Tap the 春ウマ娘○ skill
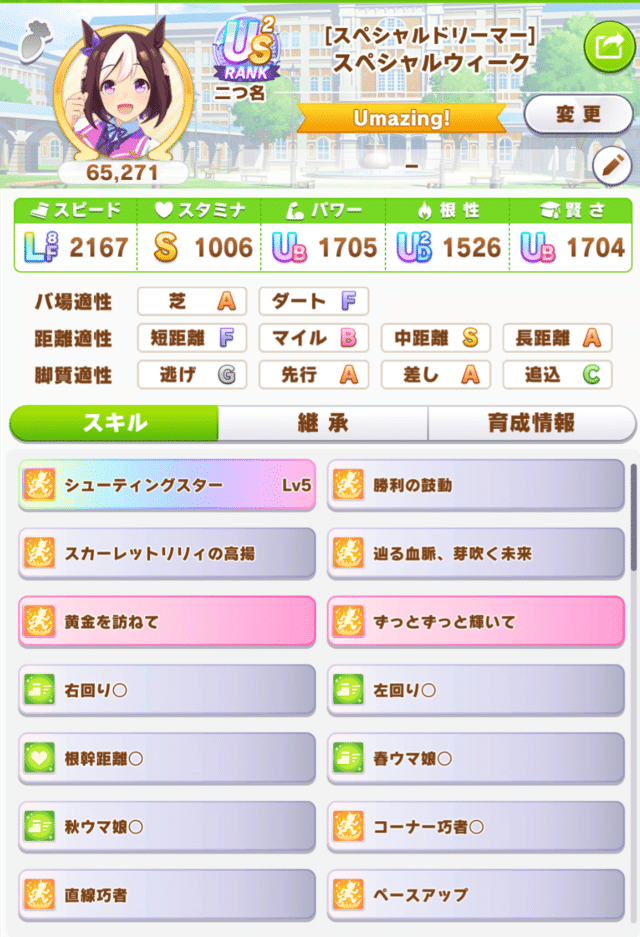This screenshot has height=937, width=640. tap(476, 758)
